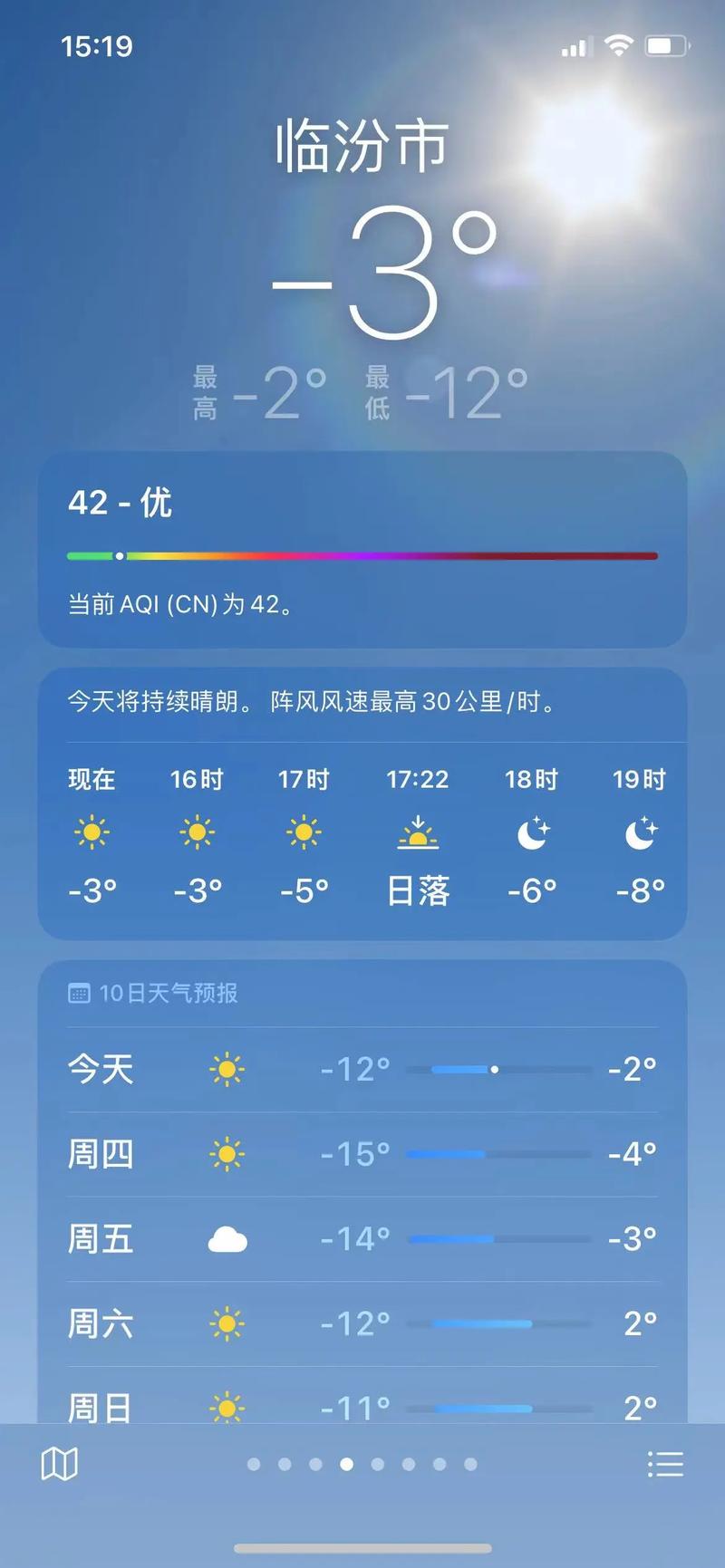725x1568 pixels.
Task: Open the city list via bottom-right list icon
Action: (666, 1464)
